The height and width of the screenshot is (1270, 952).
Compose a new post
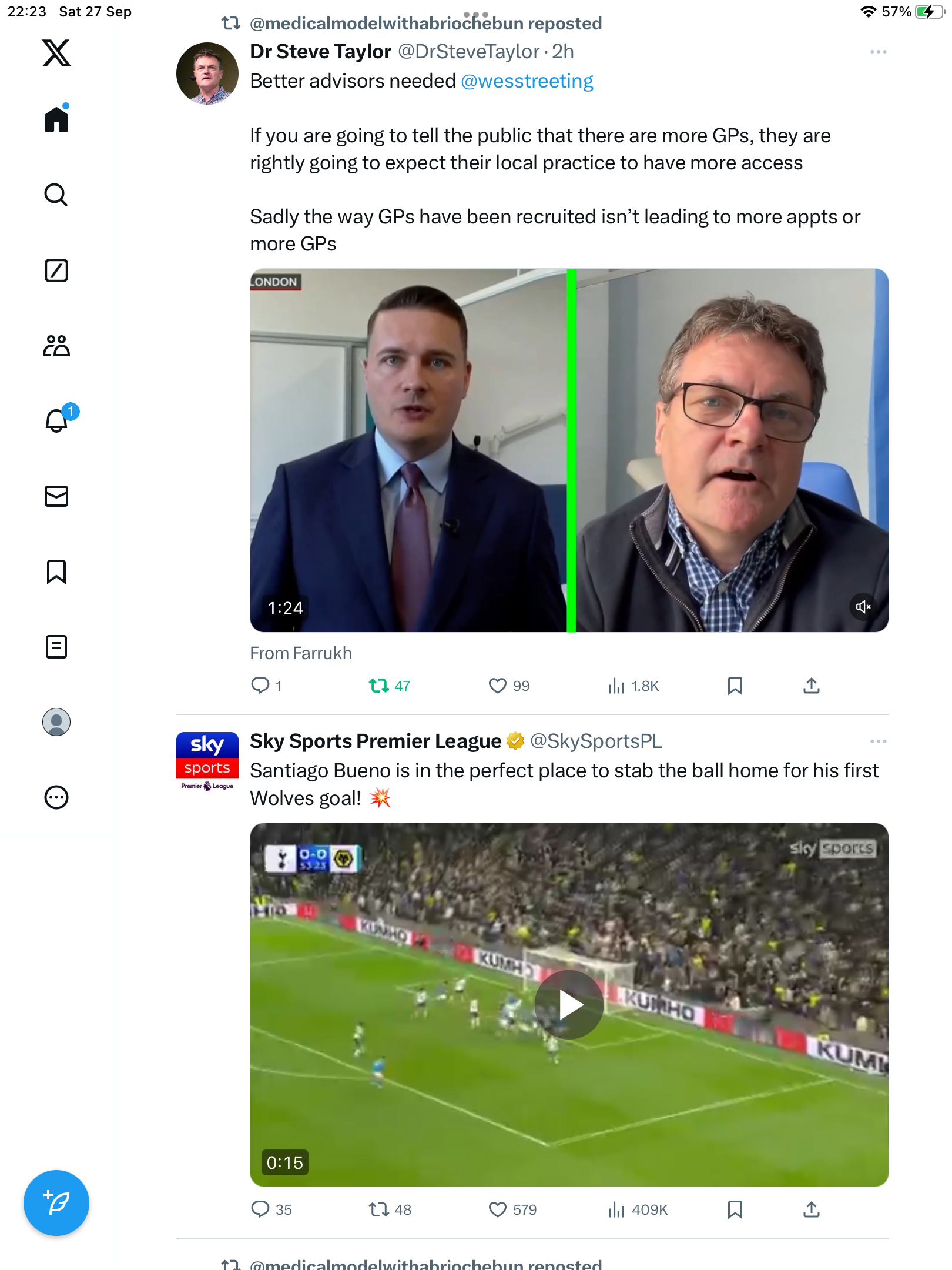point(56,1203)
